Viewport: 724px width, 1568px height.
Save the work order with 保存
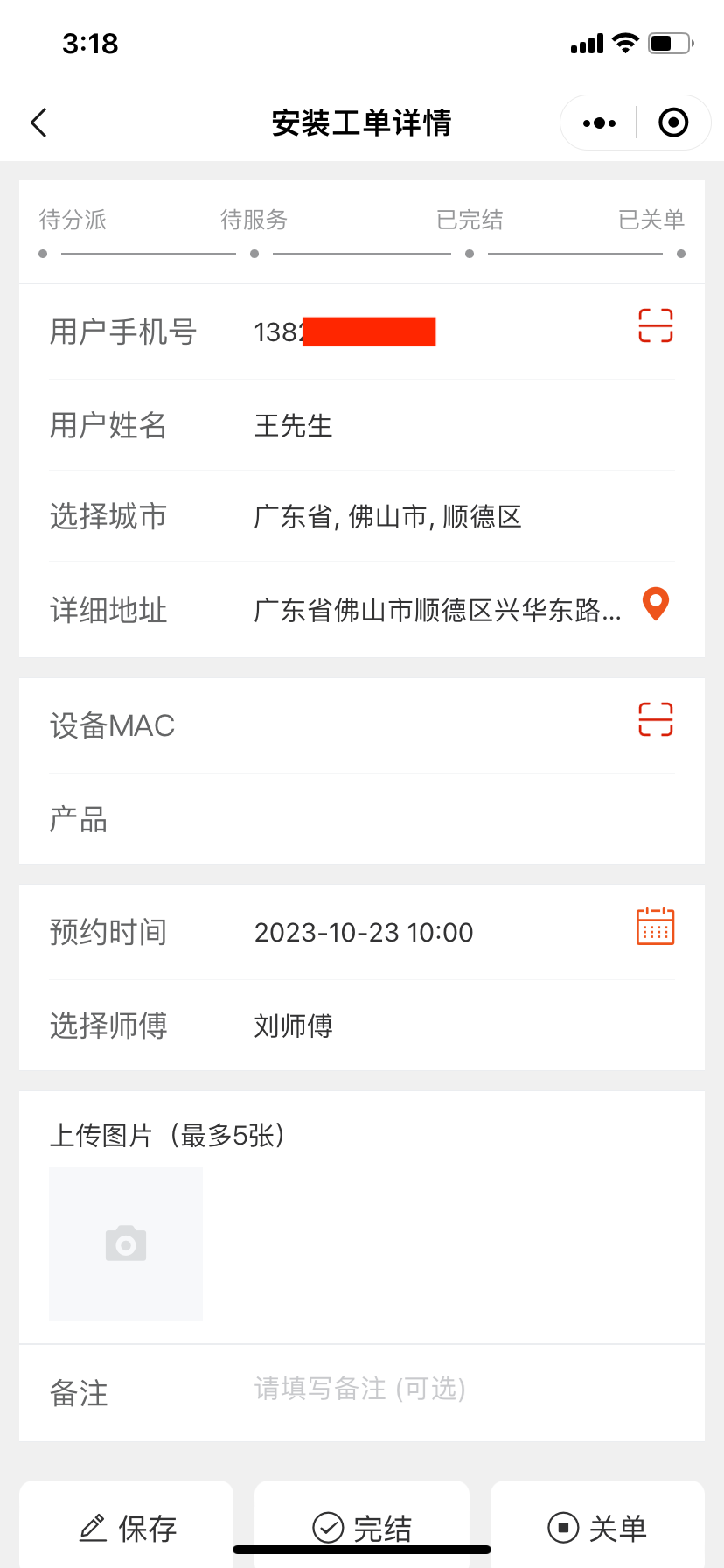tap(127, 1528)
